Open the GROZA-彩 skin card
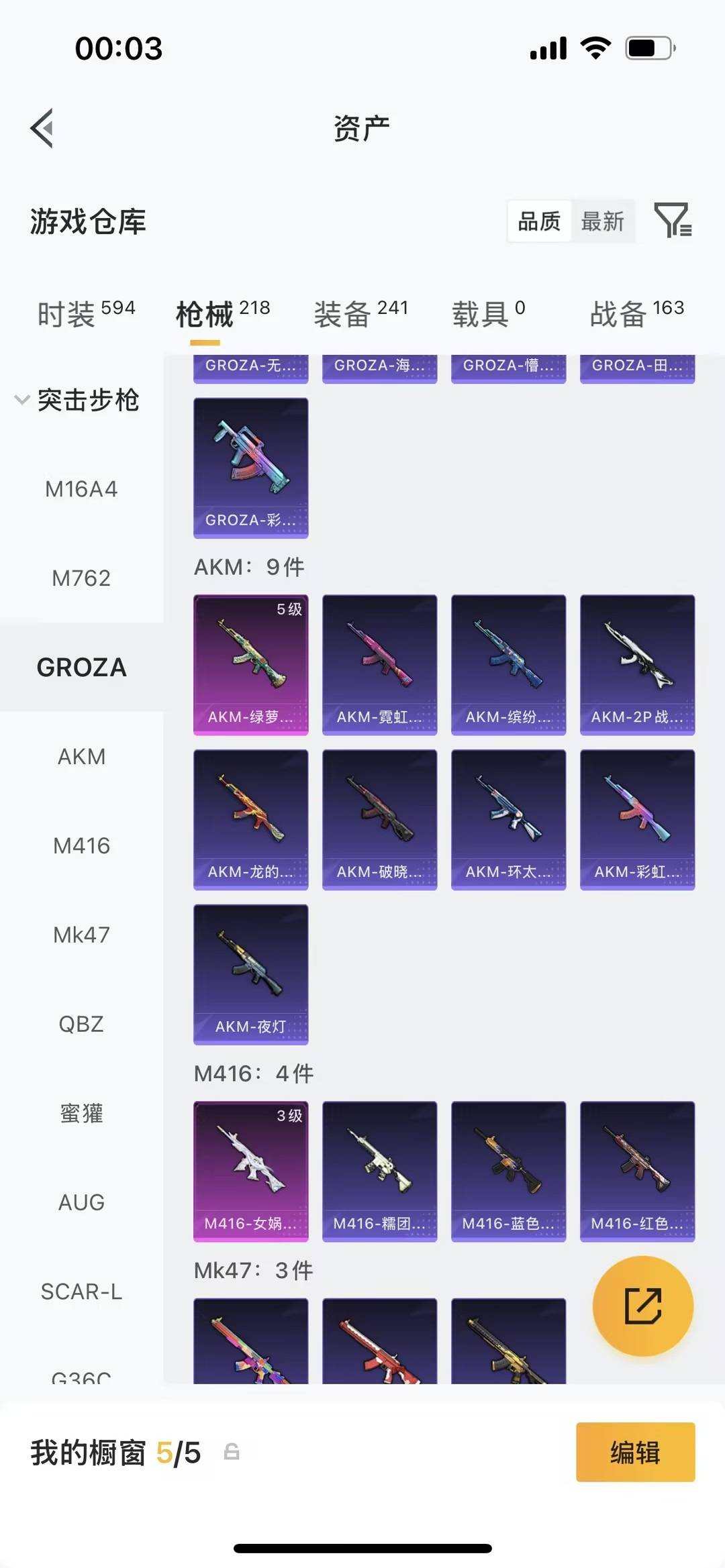725x1568 pixels. tap(250, 468)
